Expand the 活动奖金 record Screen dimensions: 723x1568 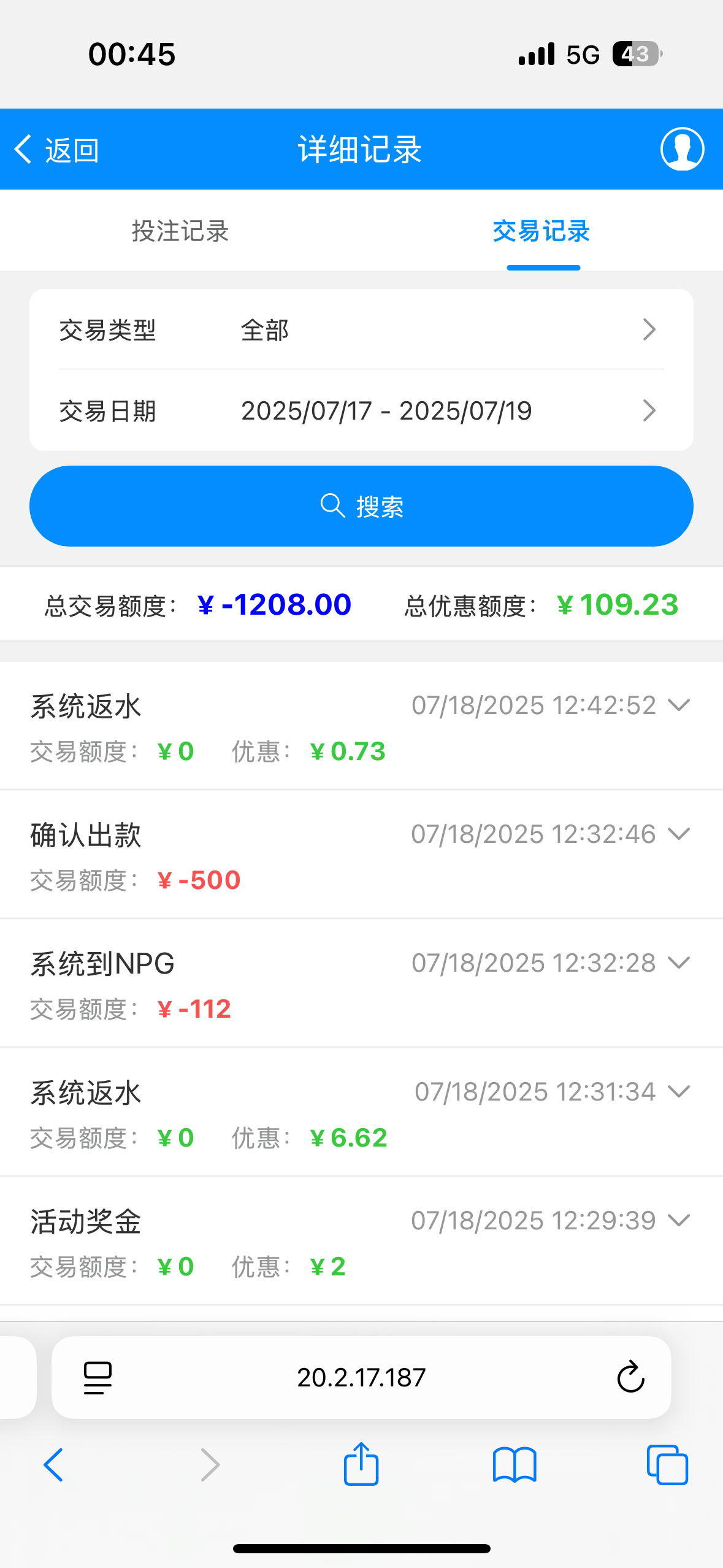679,1221
